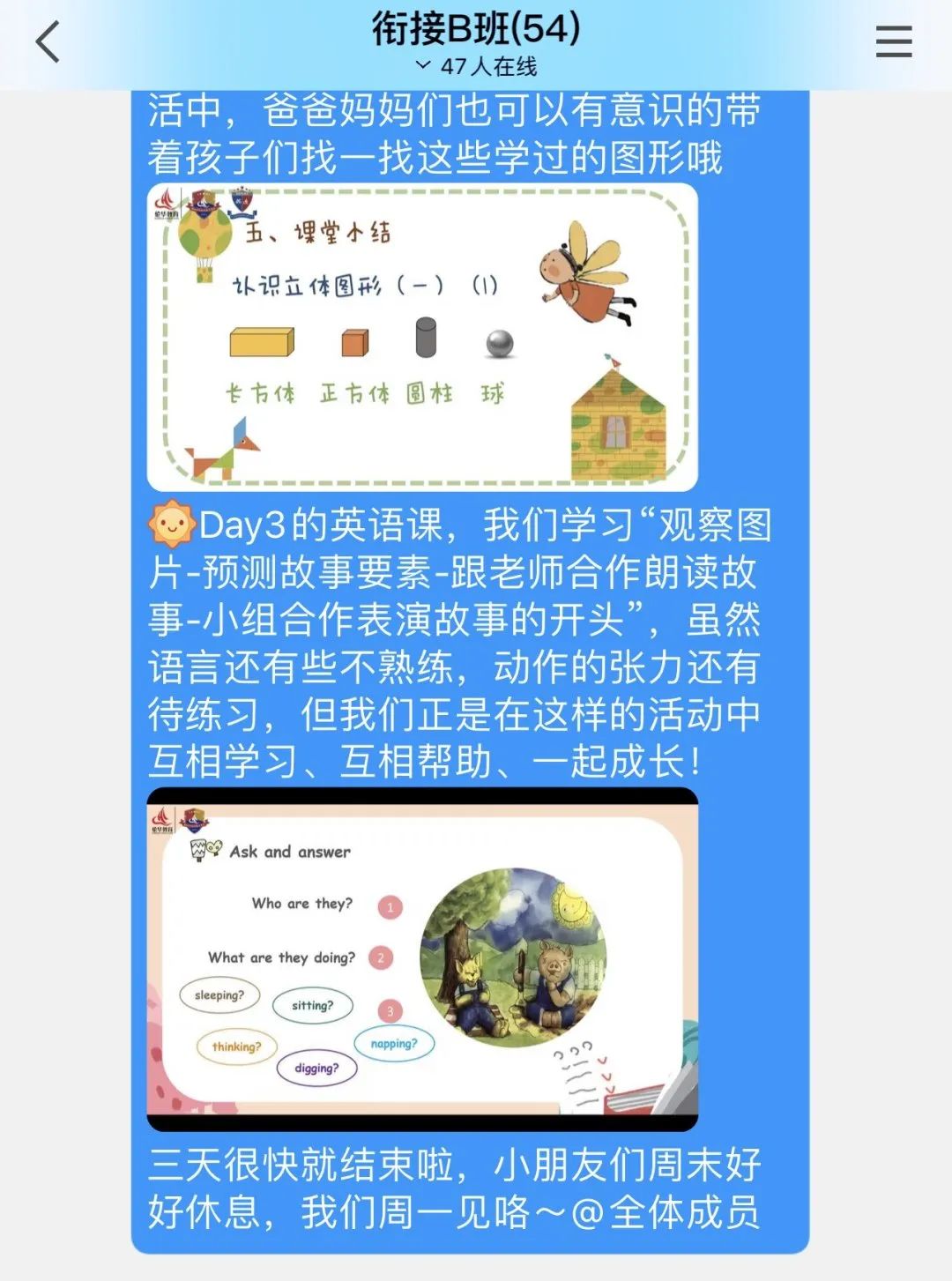View the Ask and answer slide image
The image size is (952, 1281).
click(x=422, y=959)
